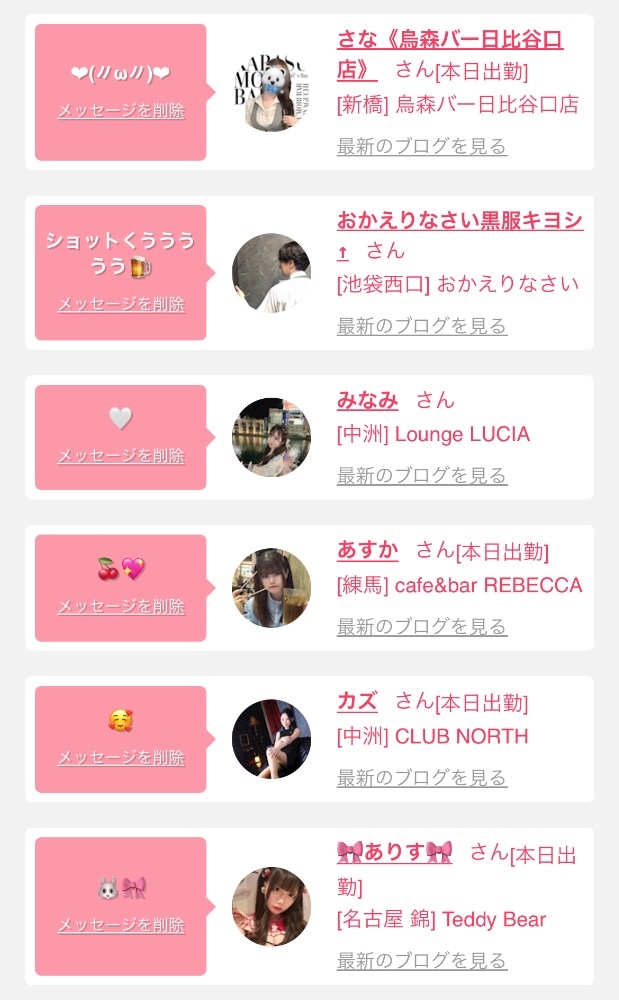View latest blog of 黒服キヨシ
Viewport: 619px width, 1000px height.
click(x=422, y=327)
